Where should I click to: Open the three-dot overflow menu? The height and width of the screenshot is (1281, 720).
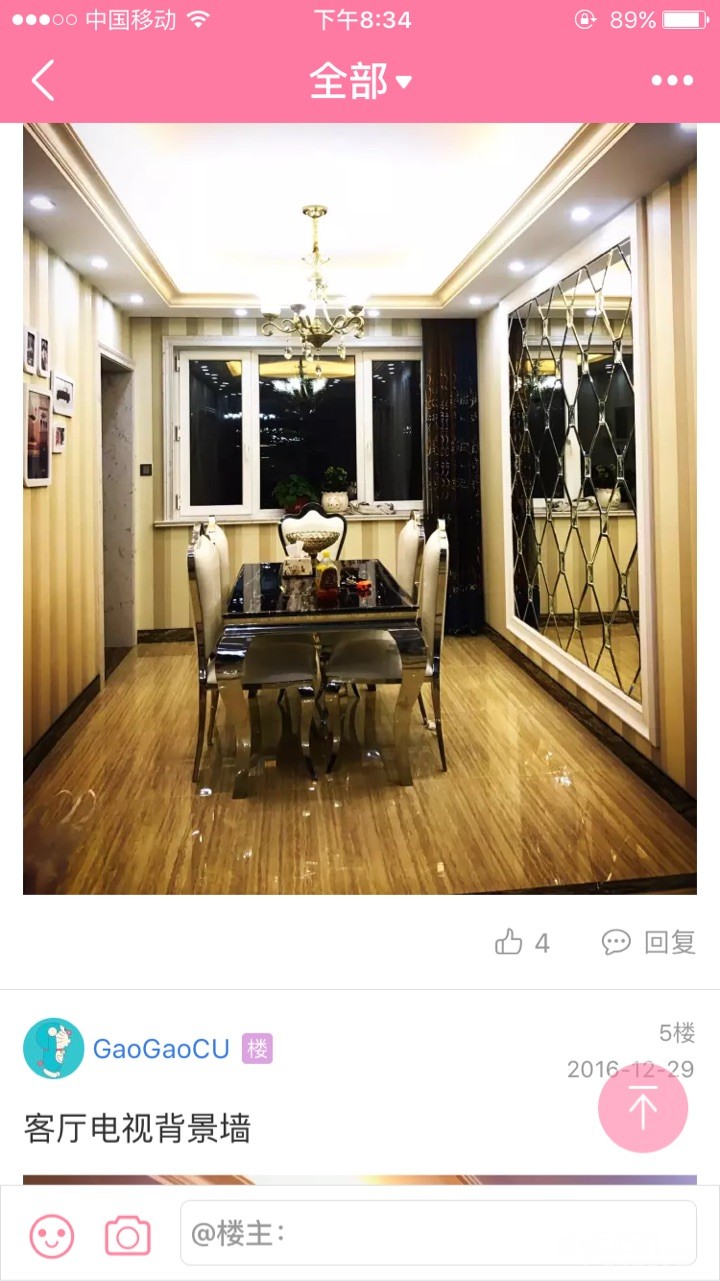672,81
